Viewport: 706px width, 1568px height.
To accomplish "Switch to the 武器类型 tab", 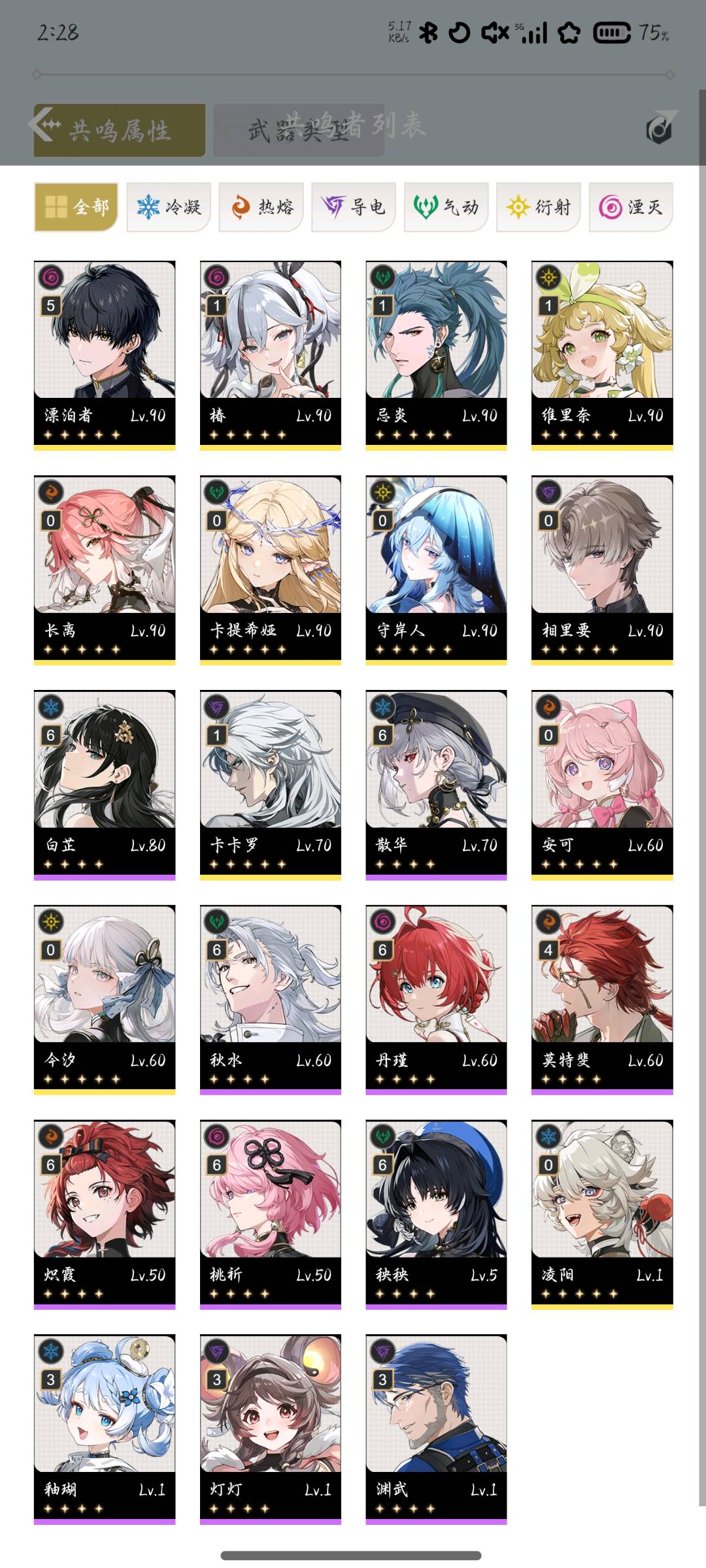I will coord(298,131).
